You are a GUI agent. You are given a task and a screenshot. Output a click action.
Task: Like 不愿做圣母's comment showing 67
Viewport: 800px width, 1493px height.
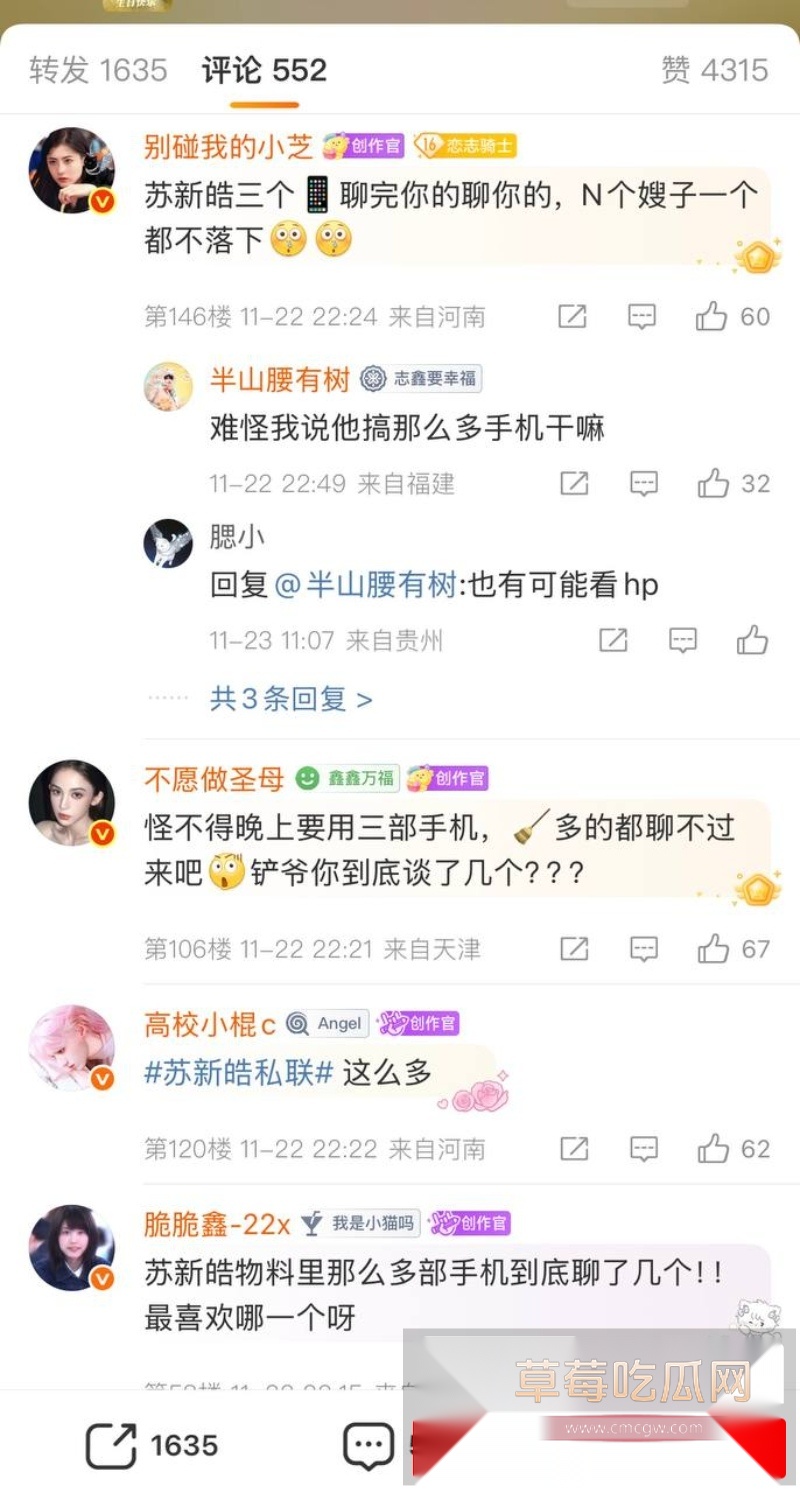coord(714,948)
